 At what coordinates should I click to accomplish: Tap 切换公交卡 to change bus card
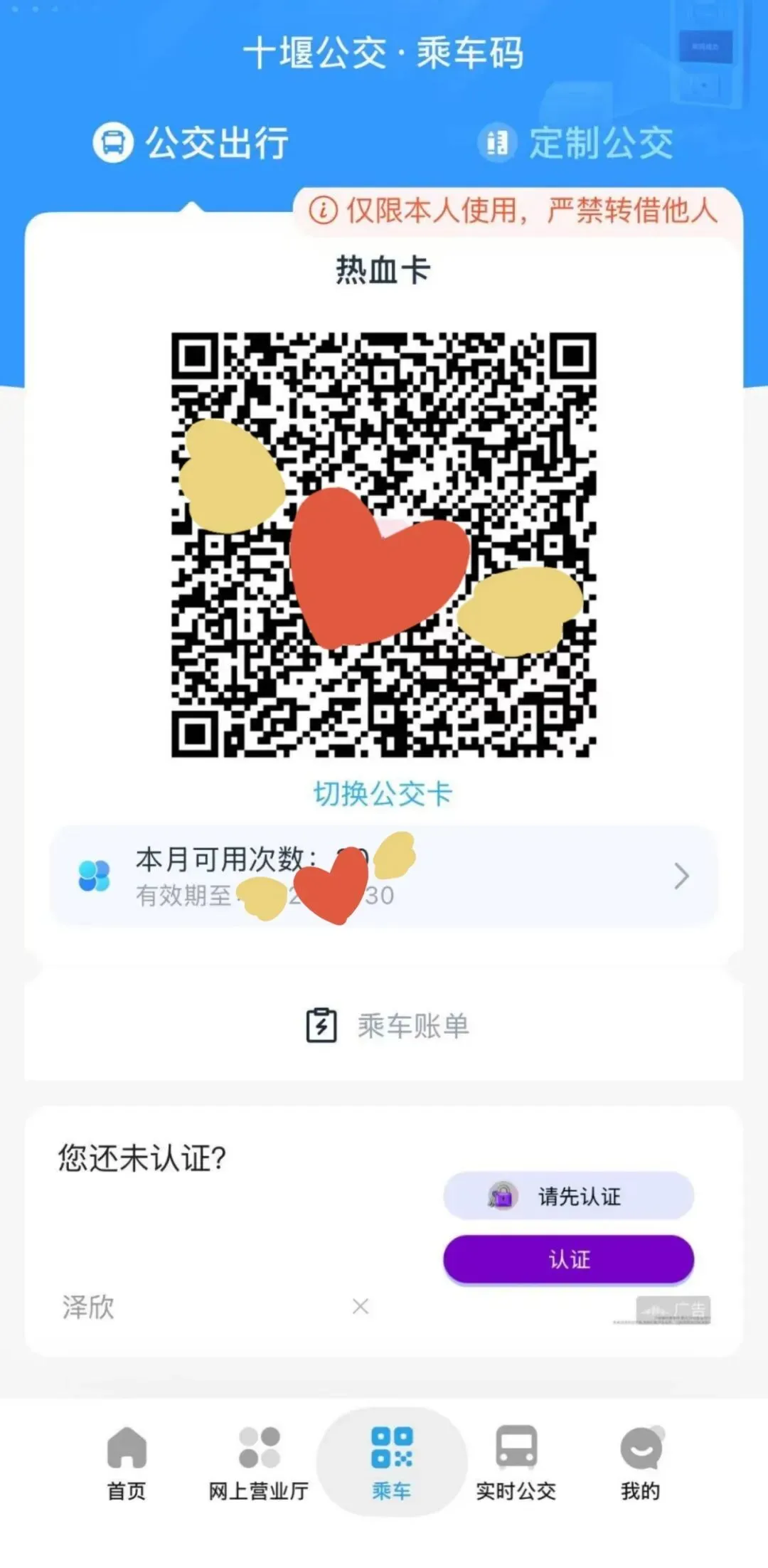383,794
